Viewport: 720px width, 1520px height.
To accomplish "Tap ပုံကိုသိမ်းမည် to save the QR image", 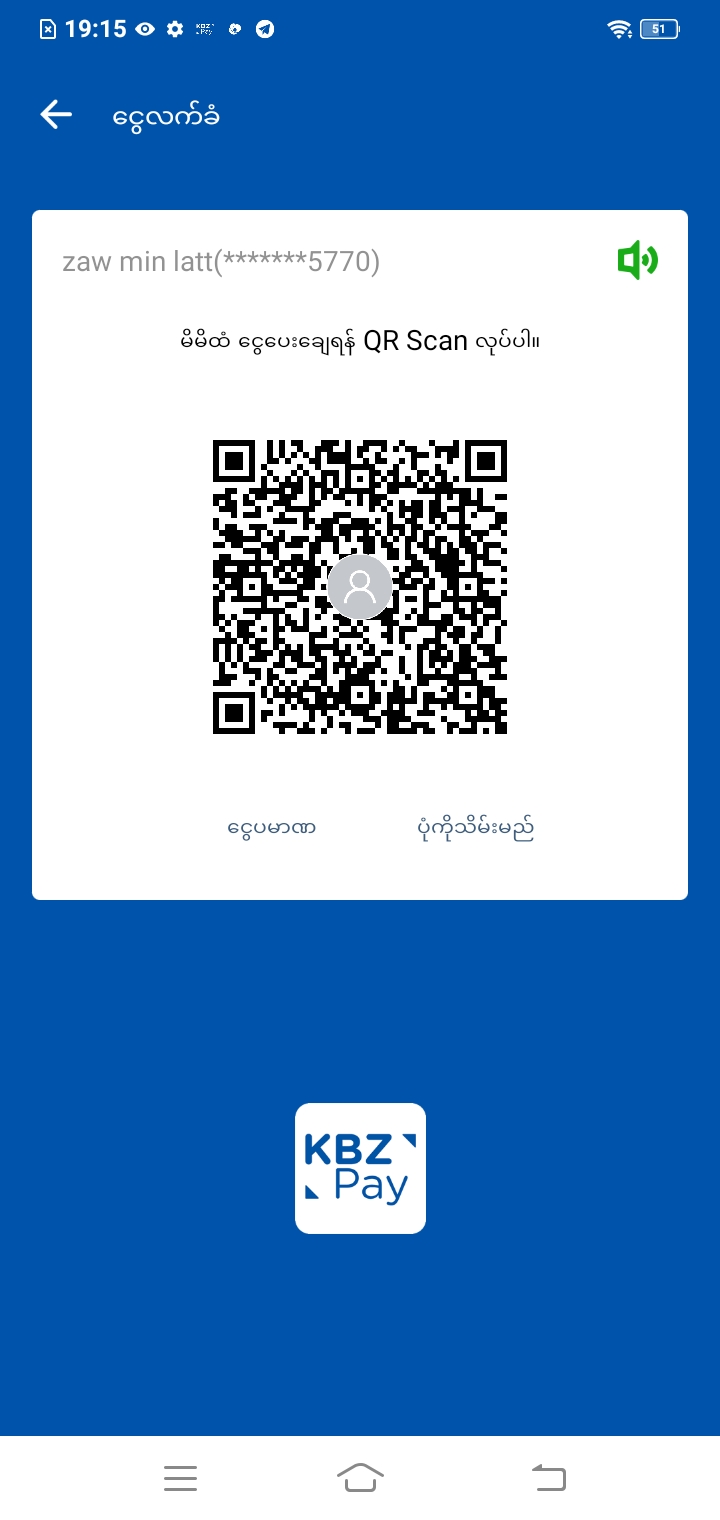I will pos(482,828).
